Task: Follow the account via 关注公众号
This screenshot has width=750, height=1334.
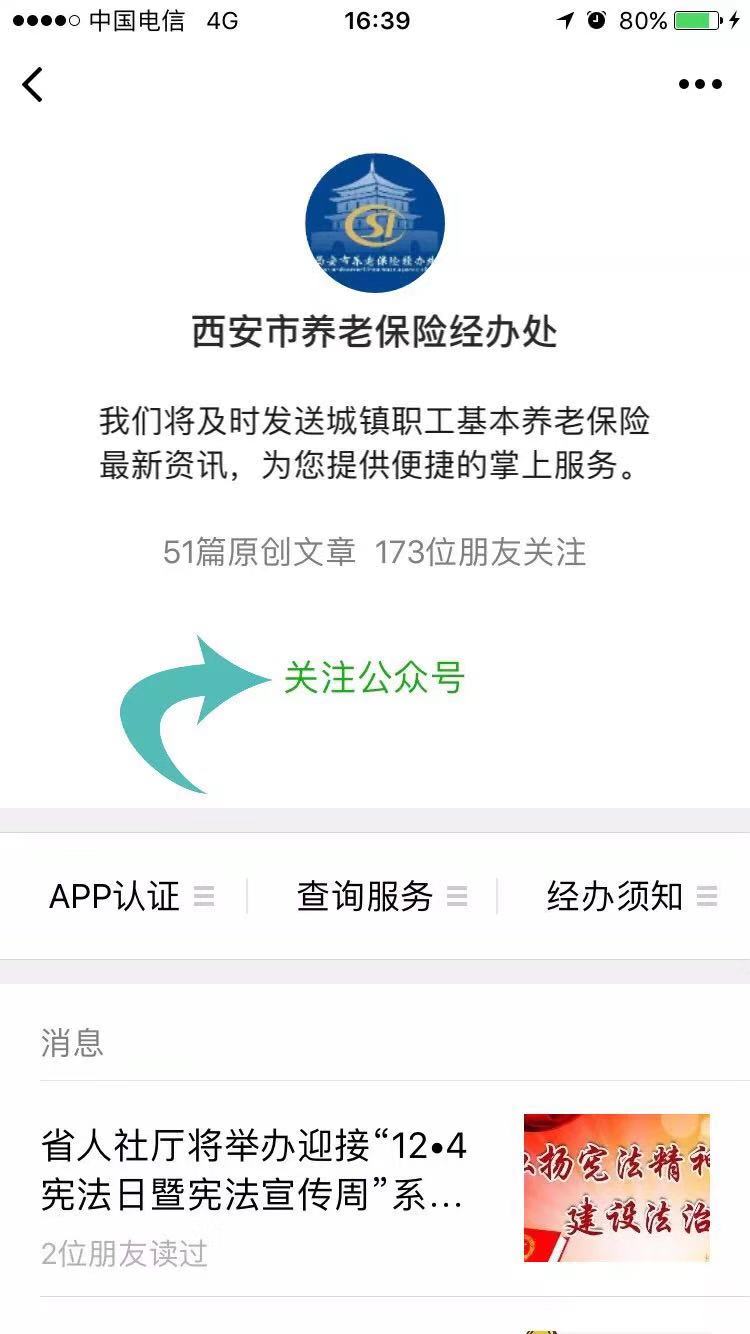Action: (374, 678)
